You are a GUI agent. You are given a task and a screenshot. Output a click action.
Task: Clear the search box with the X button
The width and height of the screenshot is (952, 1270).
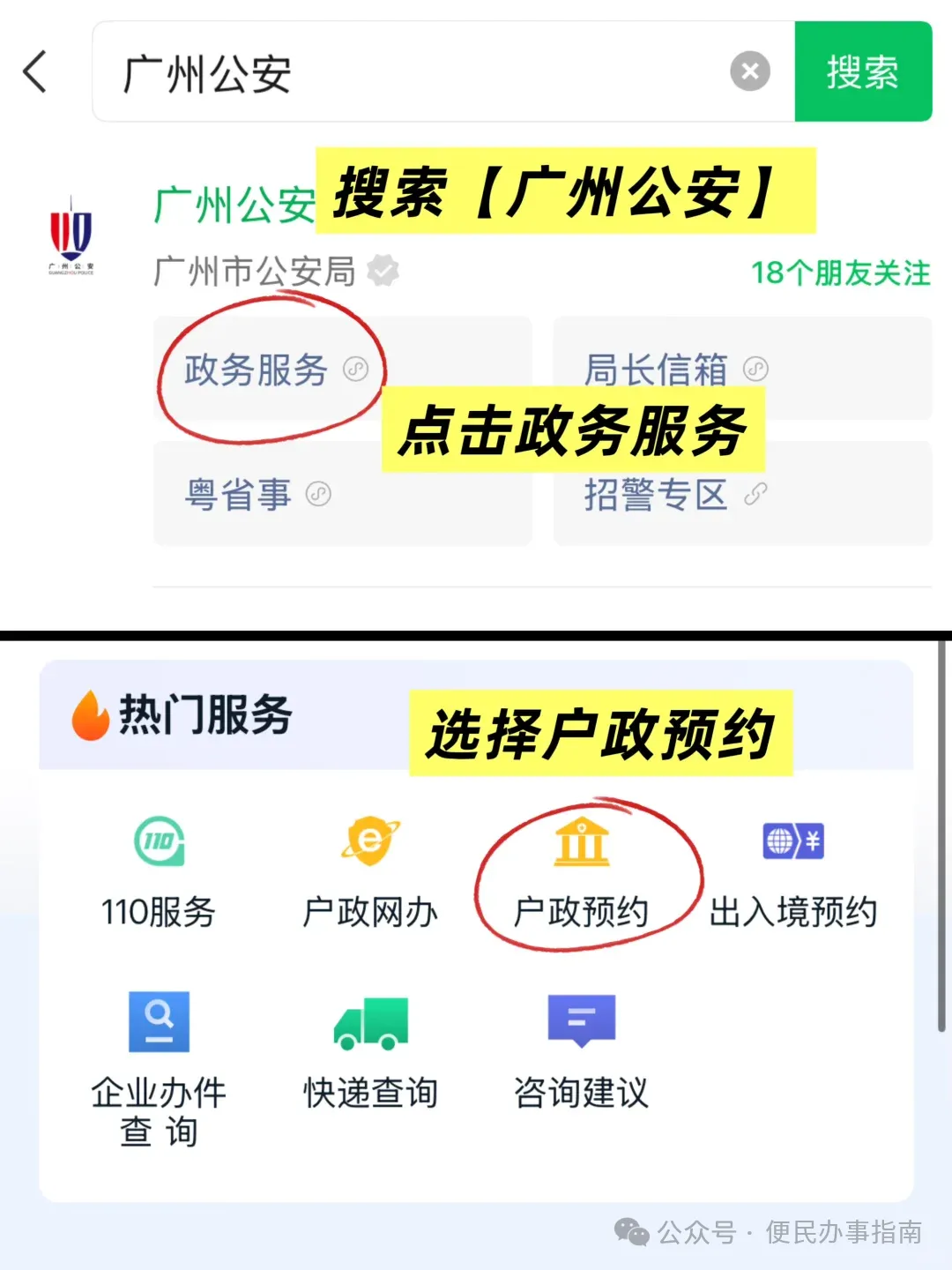(750, 72)
